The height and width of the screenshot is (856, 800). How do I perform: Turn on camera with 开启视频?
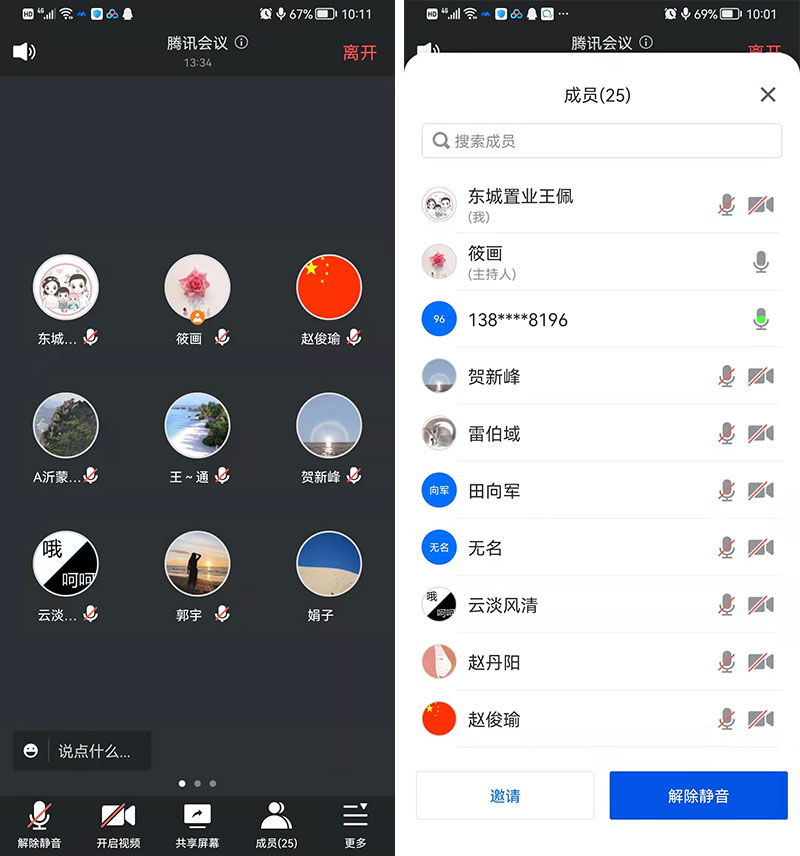tap(118, 825)
